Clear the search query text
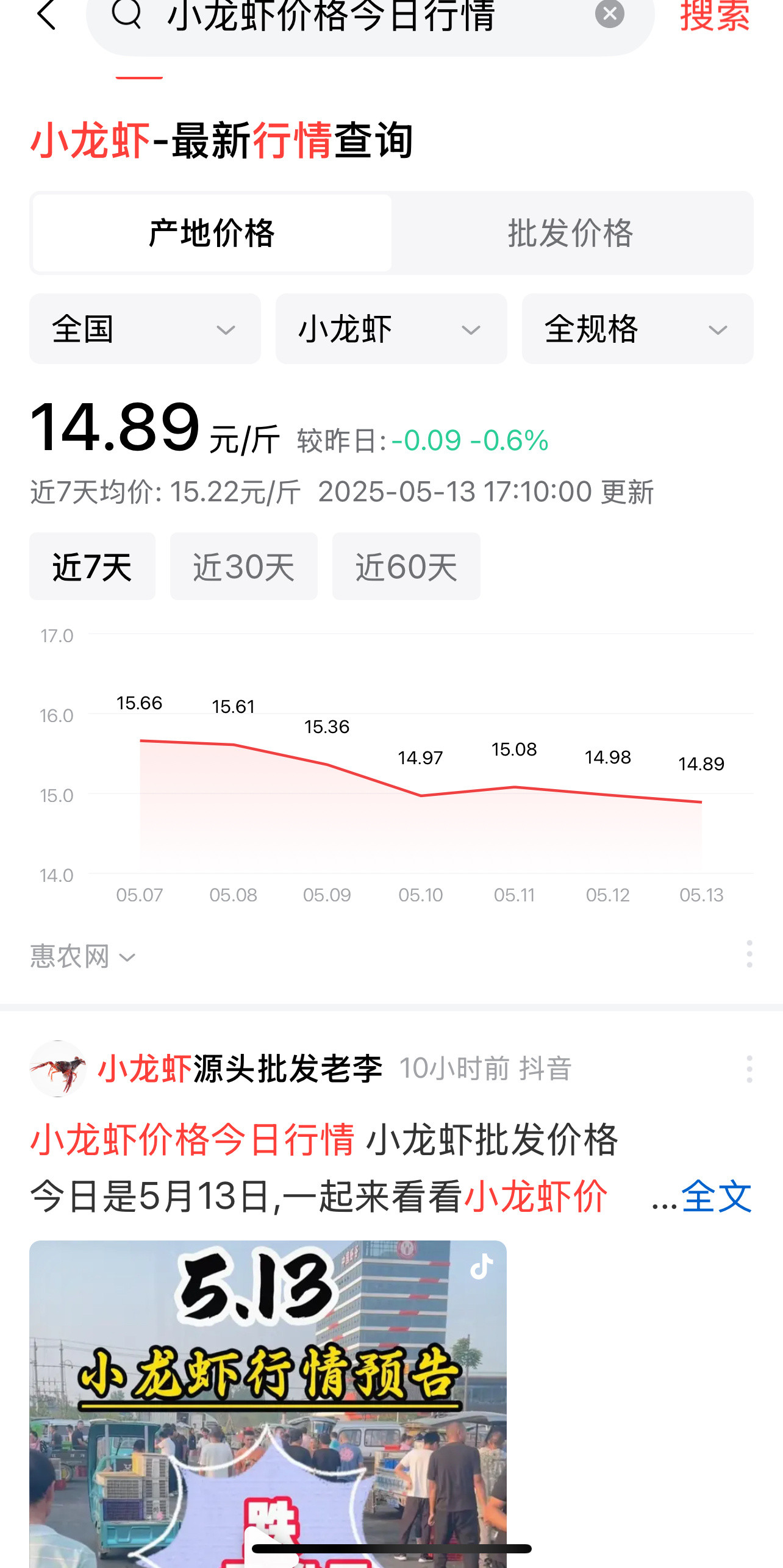The height and width of the screenshot is (1568, 783). (609, 13)
